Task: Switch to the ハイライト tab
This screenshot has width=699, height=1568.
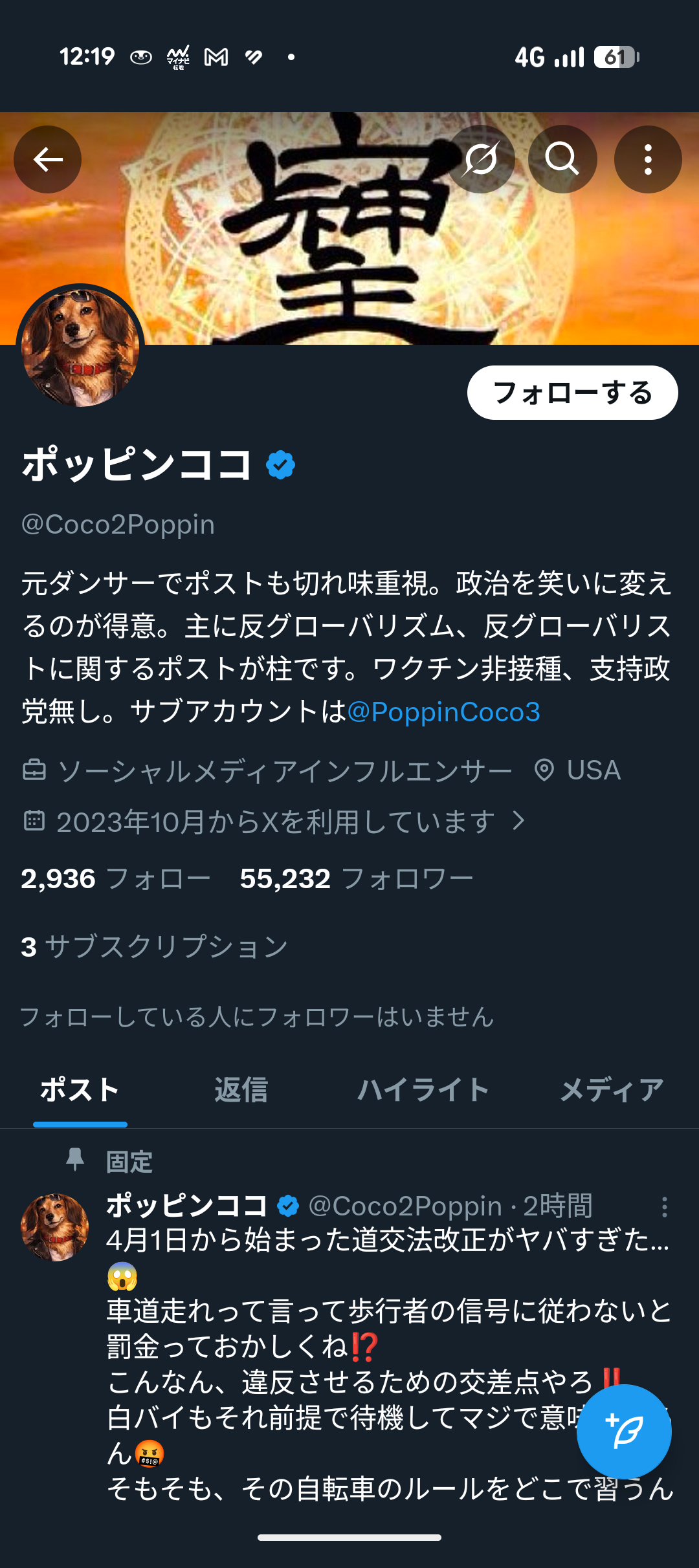Action: click(423, 1090)
